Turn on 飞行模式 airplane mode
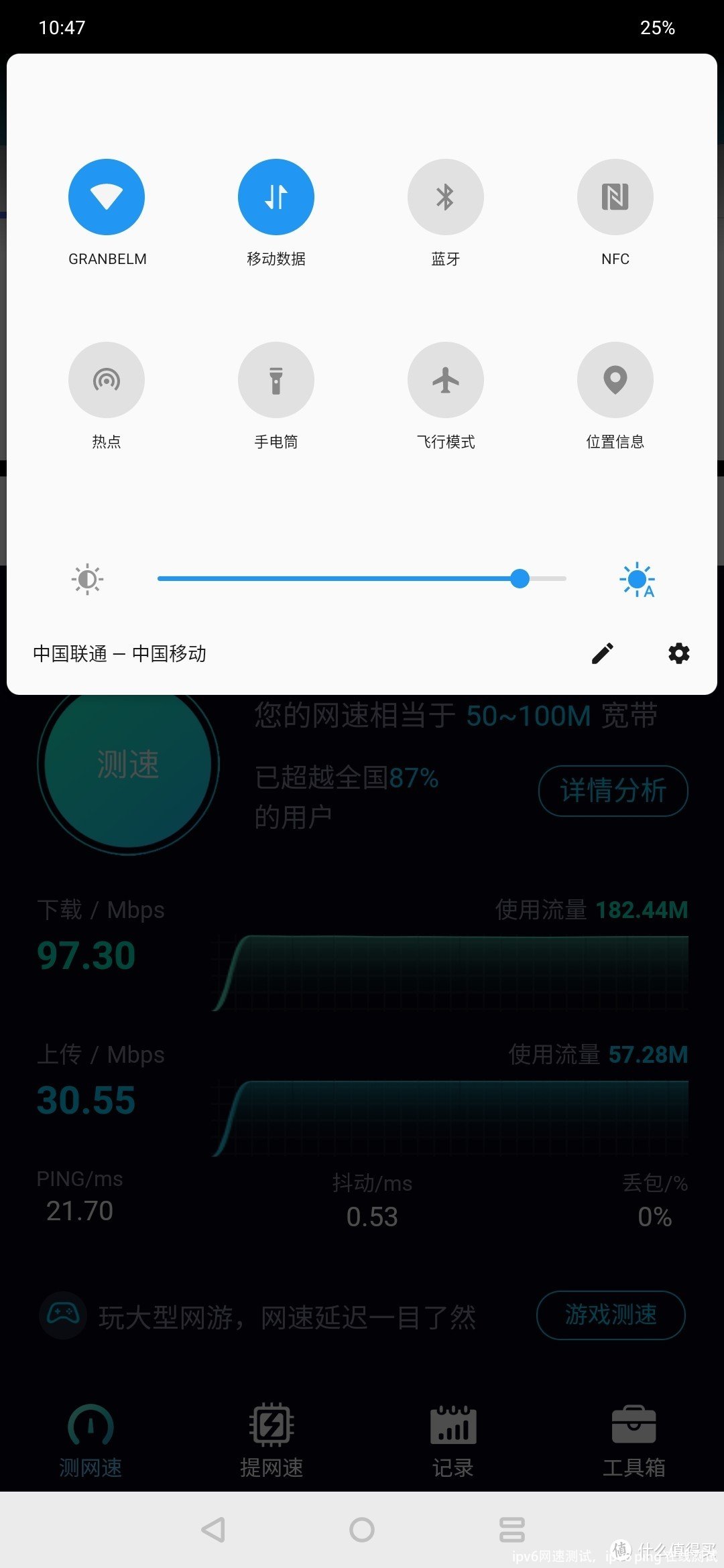The width and height of the screenshot is (724, 1568). click(x=445, y=379)
